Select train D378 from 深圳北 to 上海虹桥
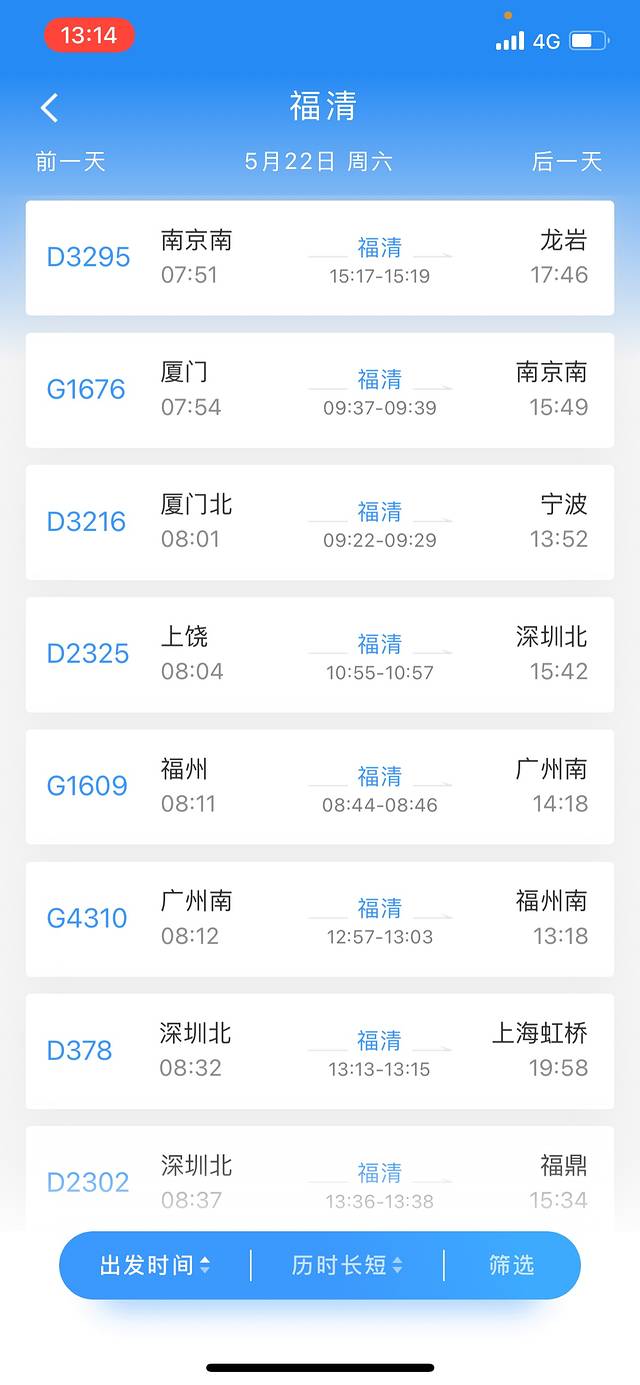This screenshot has width=640, height=1385. pos(320,1051)
